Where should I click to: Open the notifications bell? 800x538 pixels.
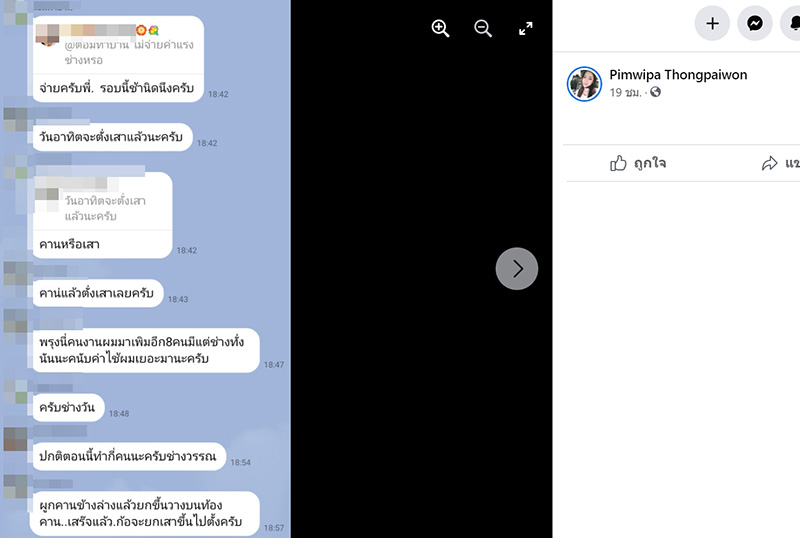pos(792,23)
